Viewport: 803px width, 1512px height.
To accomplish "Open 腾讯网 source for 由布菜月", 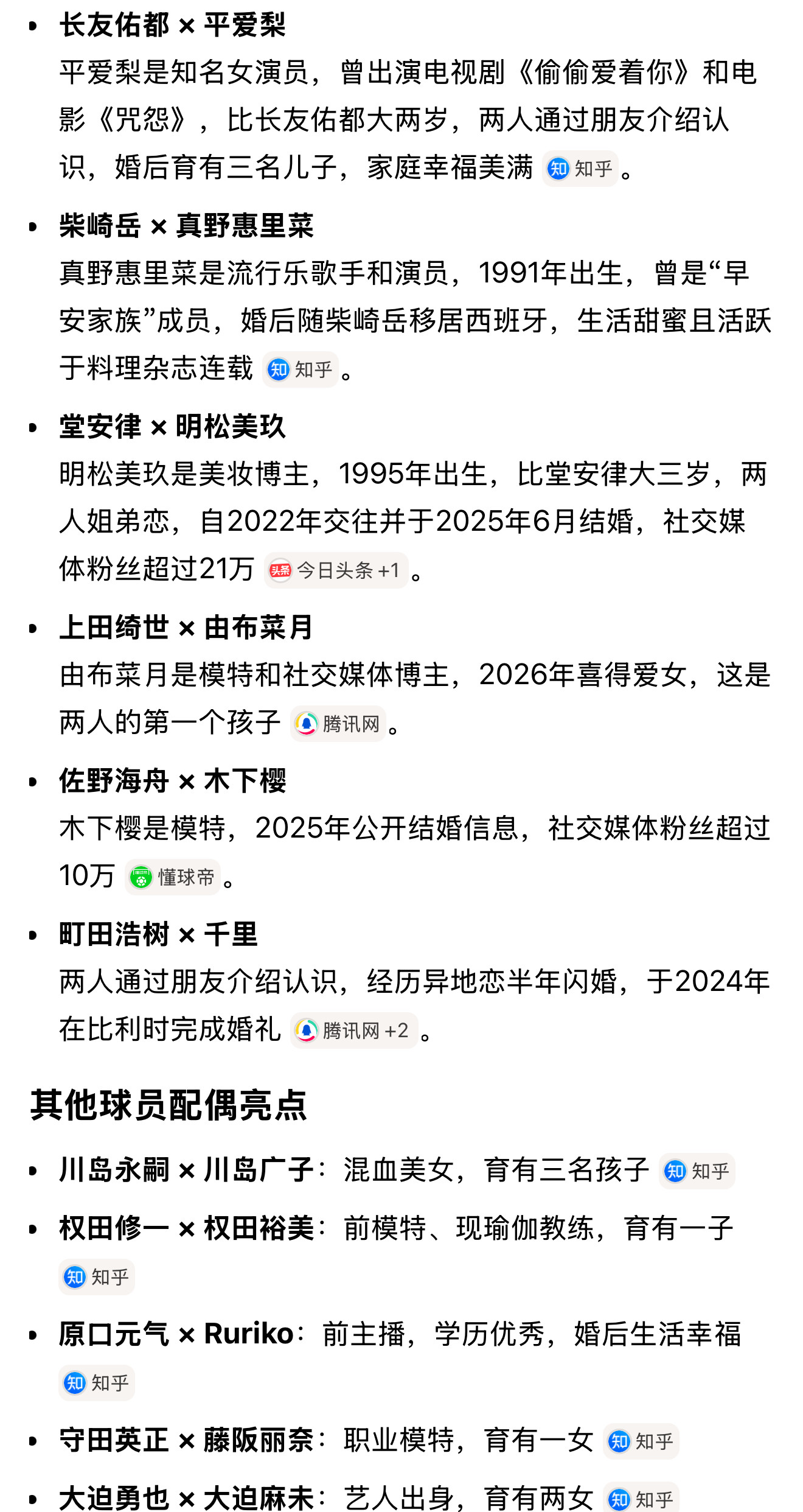I will click(x=338, y=724).
